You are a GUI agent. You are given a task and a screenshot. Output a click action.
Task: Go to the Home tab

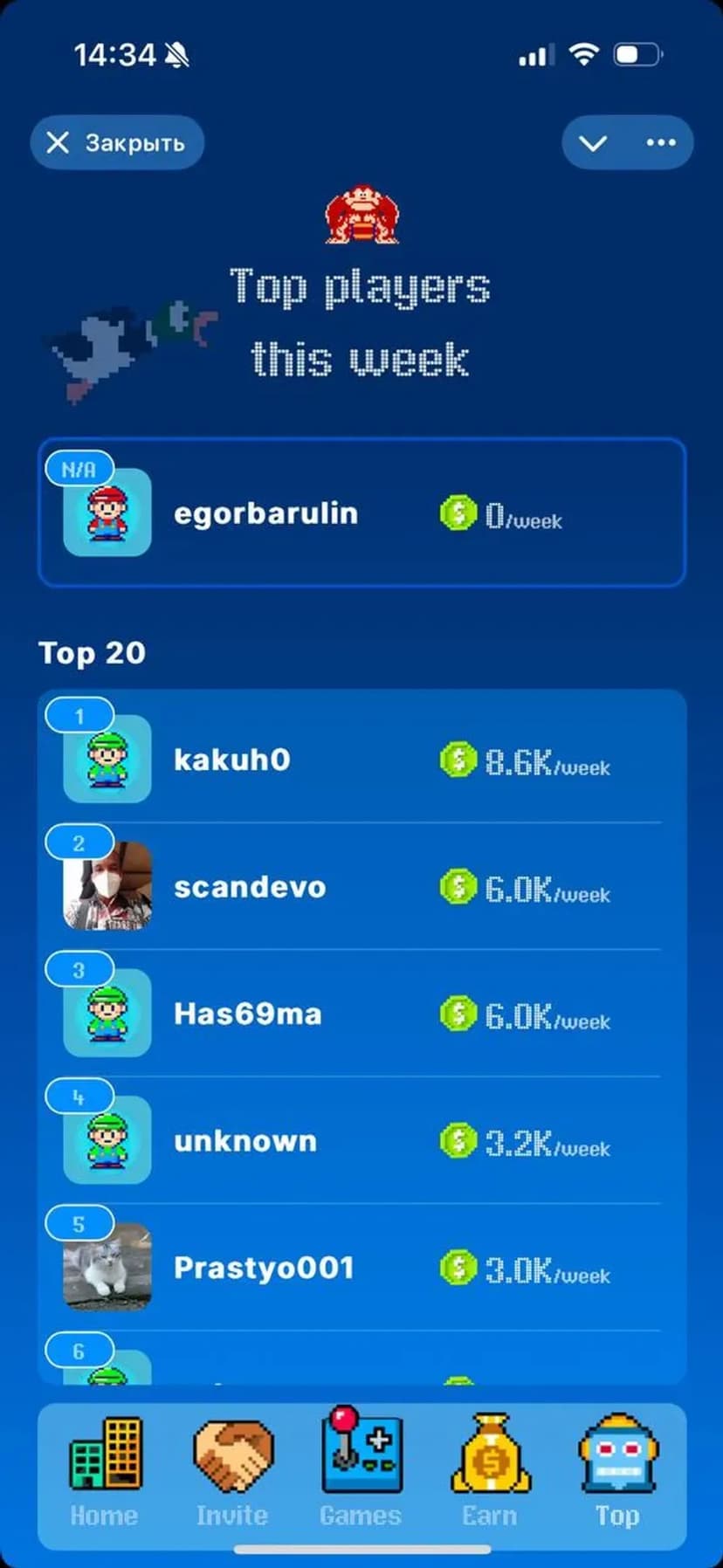(104, 1470)
